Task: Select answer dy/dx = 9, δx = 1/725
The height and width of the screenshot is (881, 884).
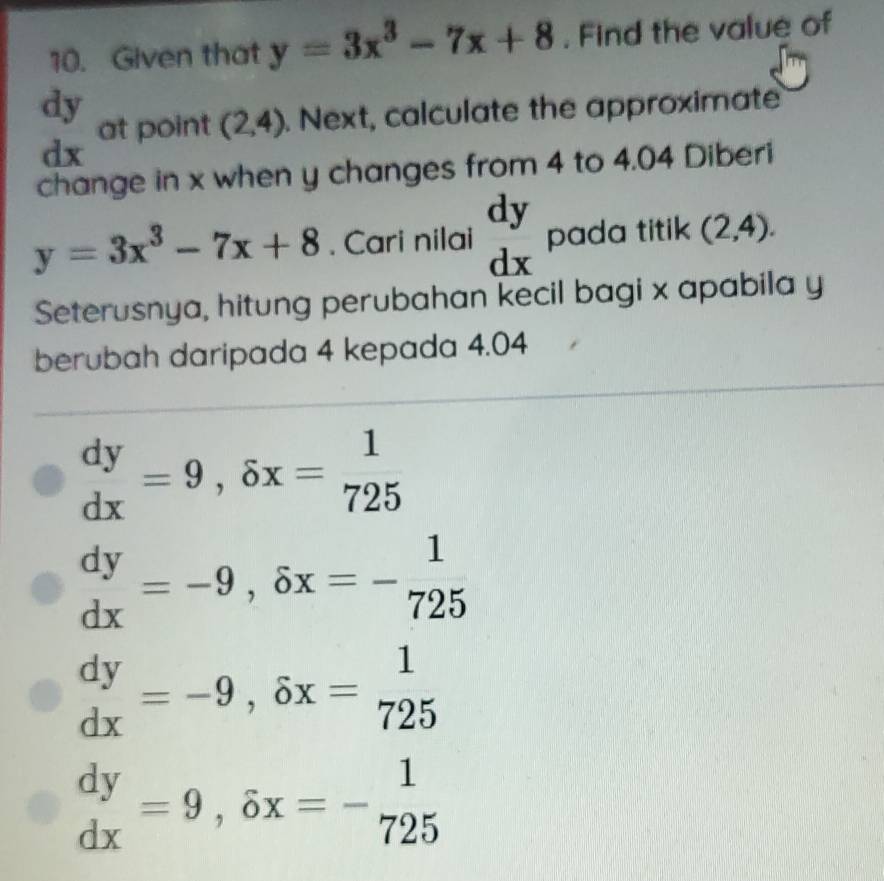Action: pyautogui.click(x=47, y=478)
